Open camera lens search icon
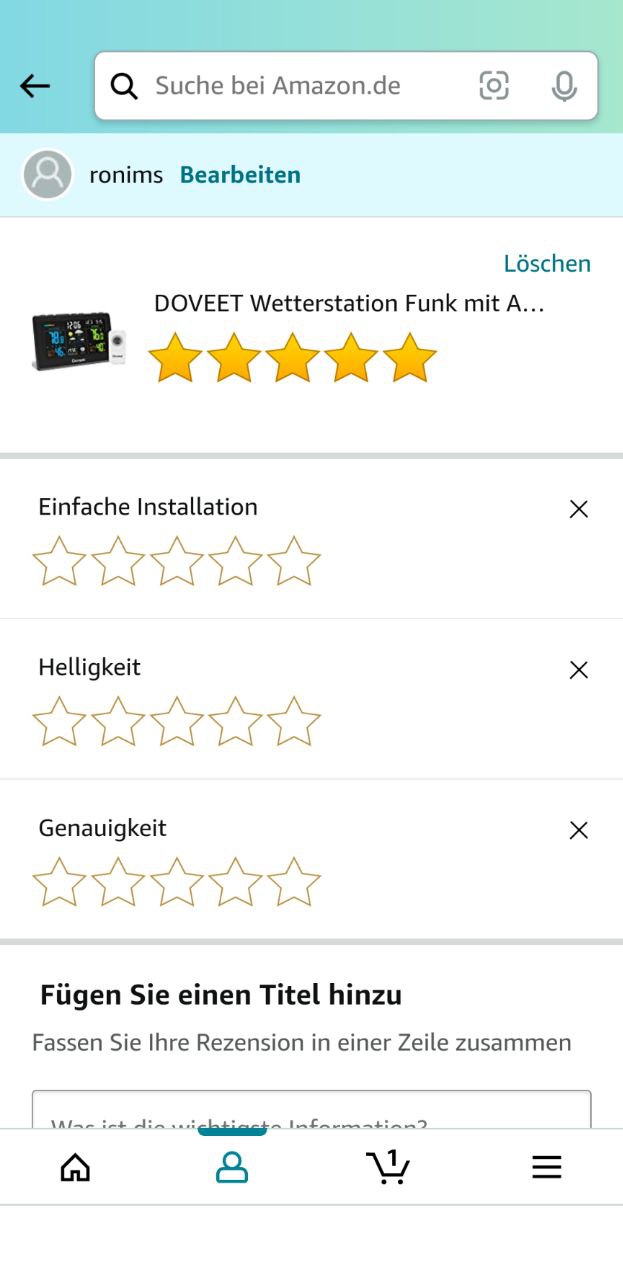 (x=494, y=86)
